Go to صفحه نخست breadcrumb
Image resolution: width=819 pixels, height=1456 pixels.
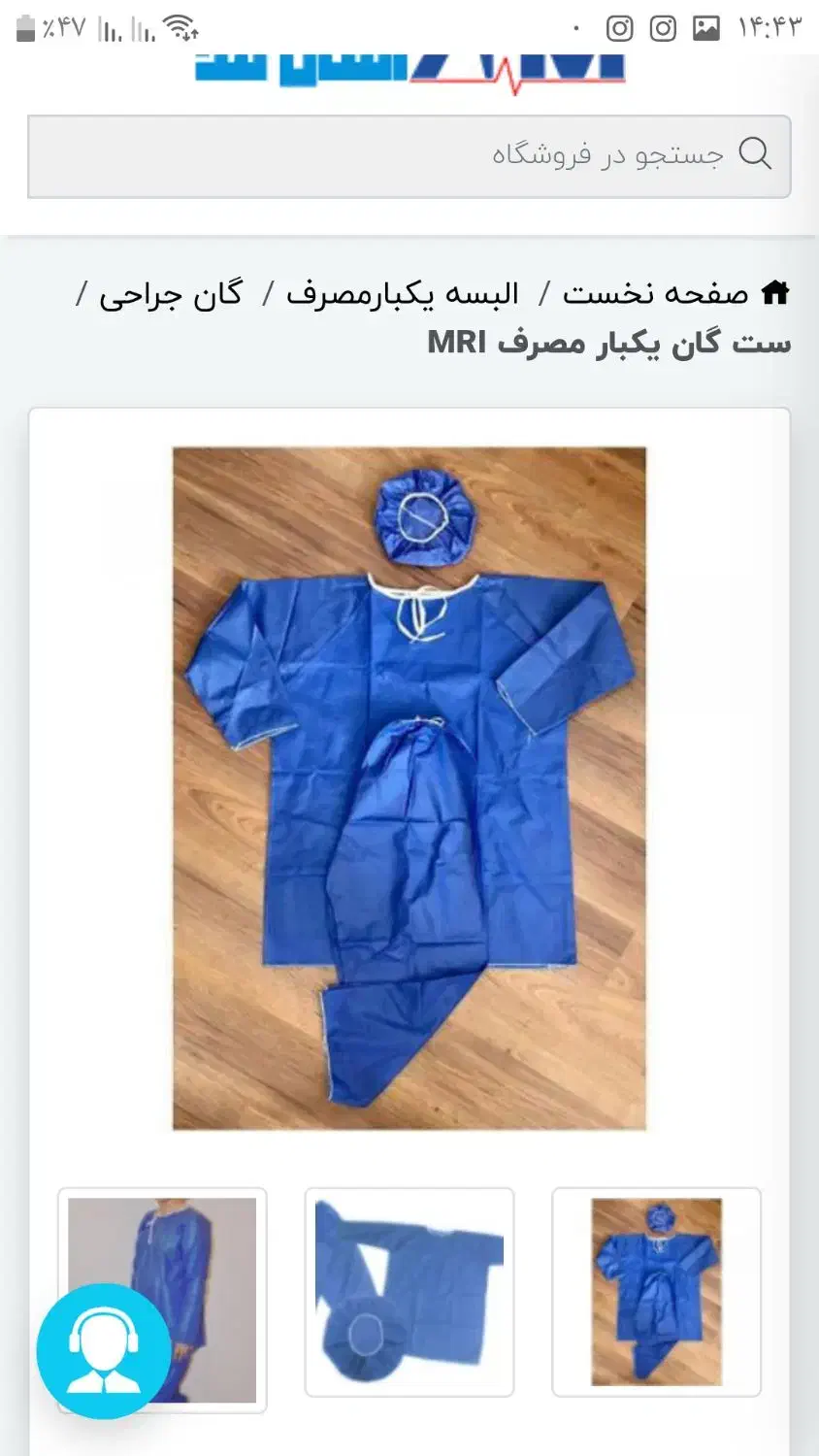[657, 293]
